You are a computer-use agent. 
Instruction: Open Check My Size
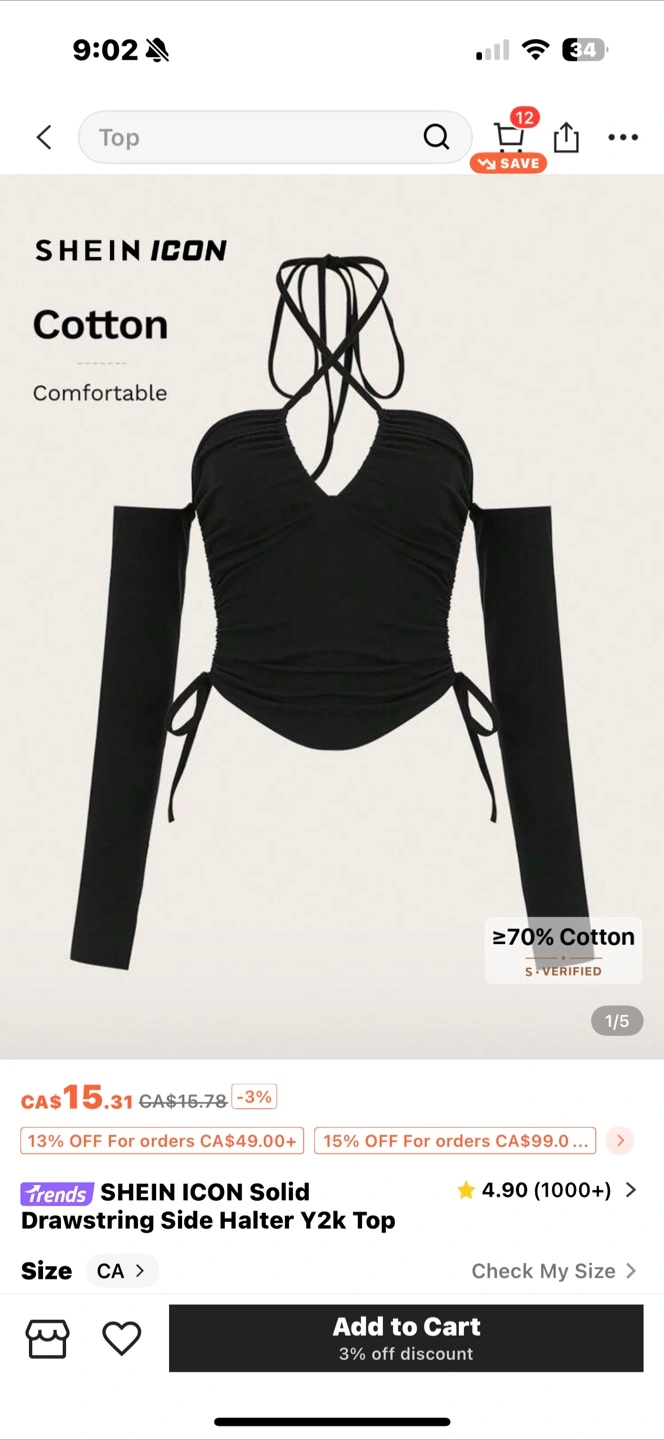pos(554,1271)
